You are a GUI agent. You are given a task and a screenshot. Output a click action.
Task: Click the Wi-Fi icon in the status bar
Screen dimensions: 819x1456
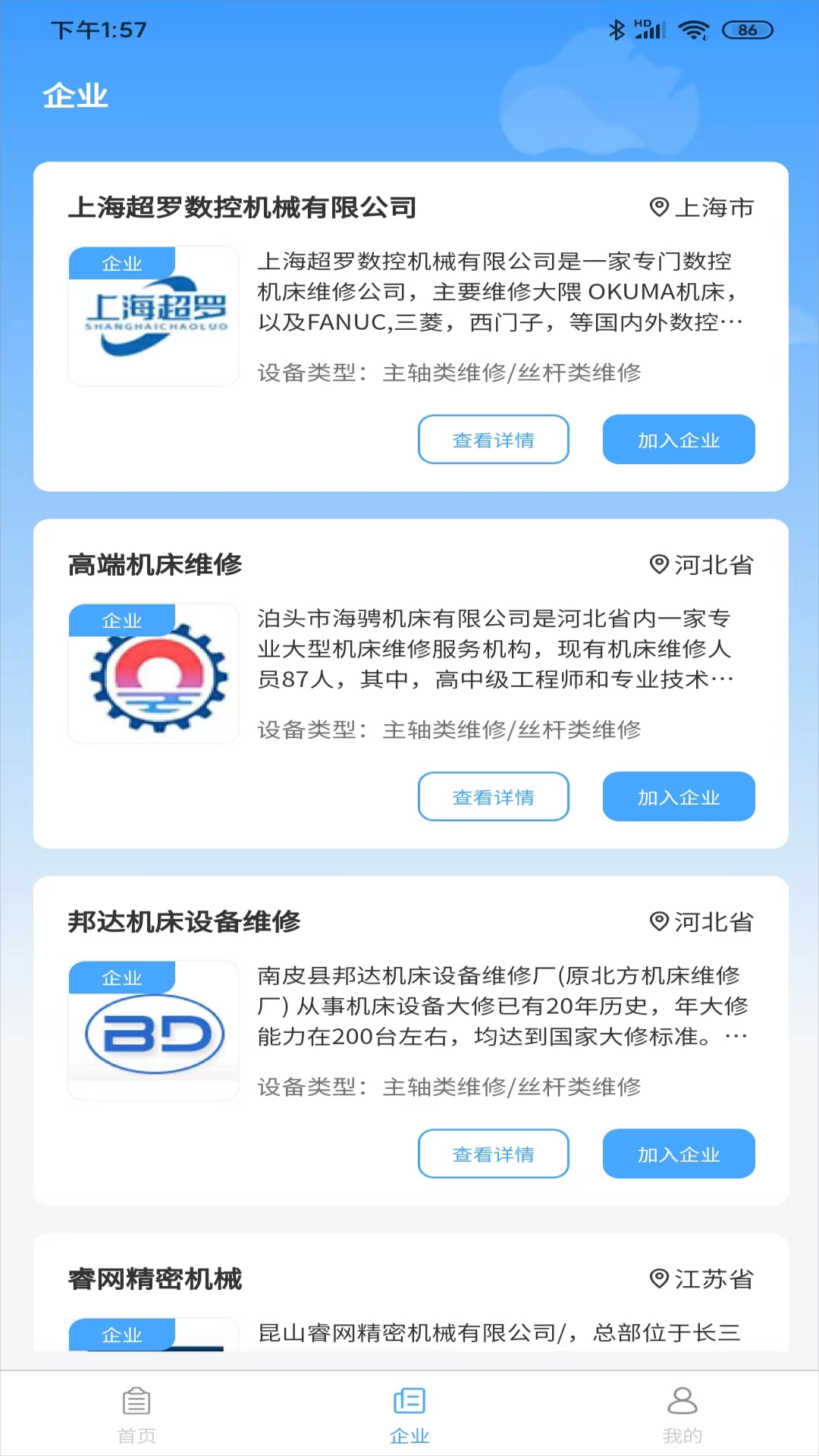pos(692,30)
